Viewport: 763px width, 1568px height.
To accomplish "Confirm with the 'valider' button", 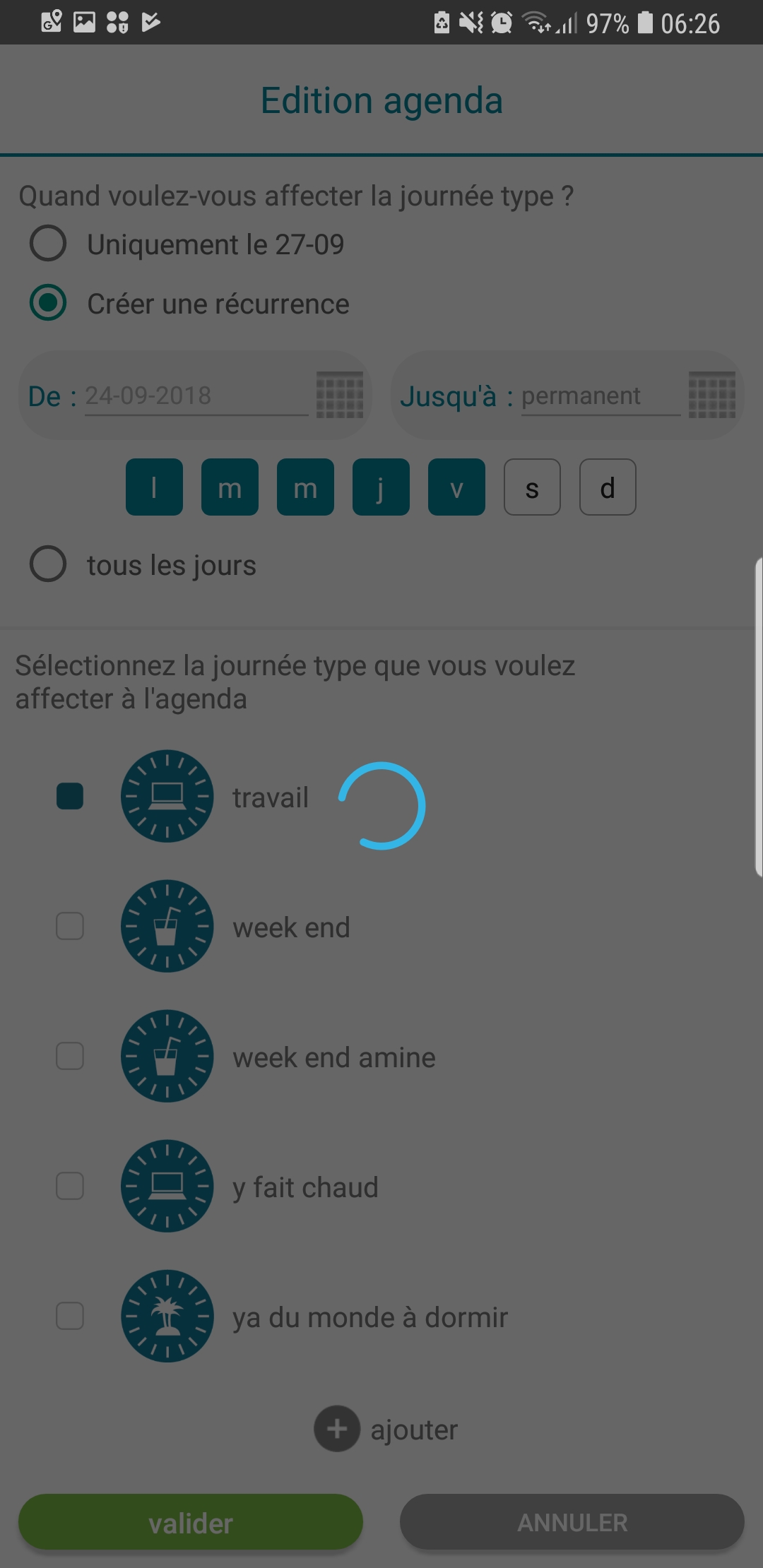I will pos(191,1522).
